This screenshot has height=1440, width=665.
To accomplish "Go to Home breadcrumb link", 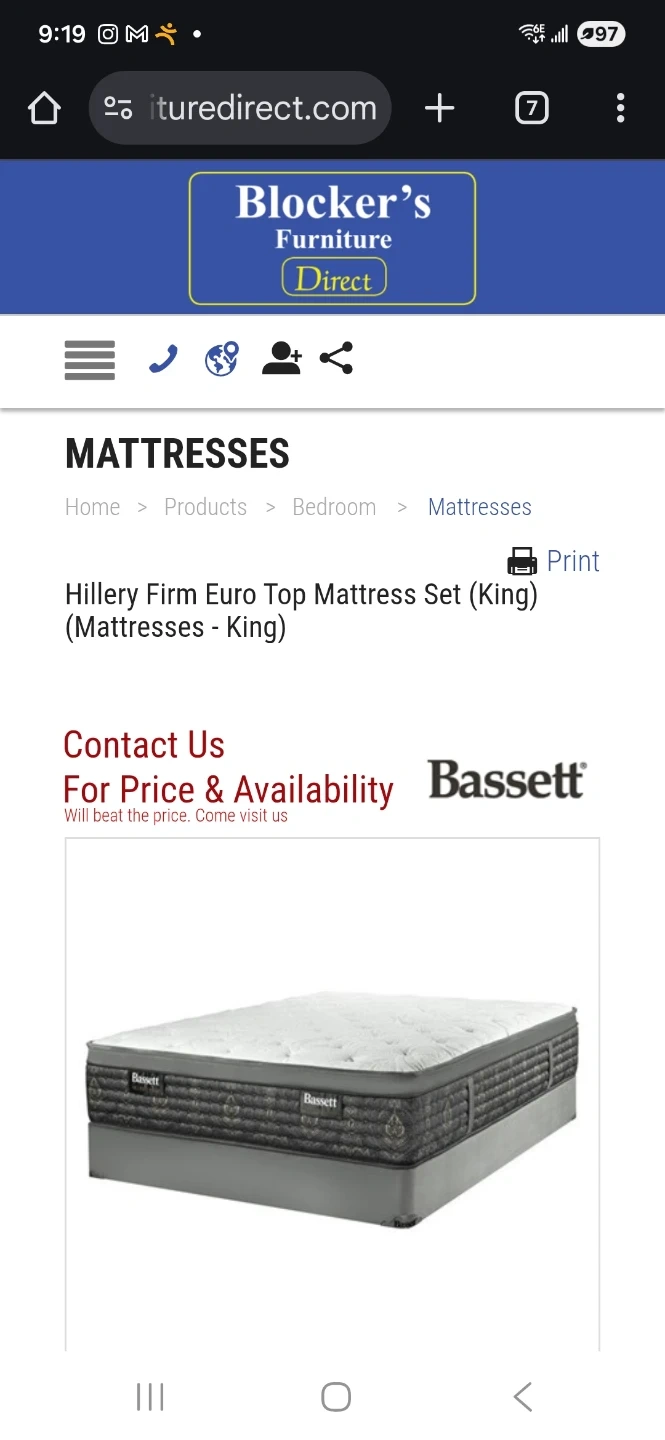I will tap(92, 507).
